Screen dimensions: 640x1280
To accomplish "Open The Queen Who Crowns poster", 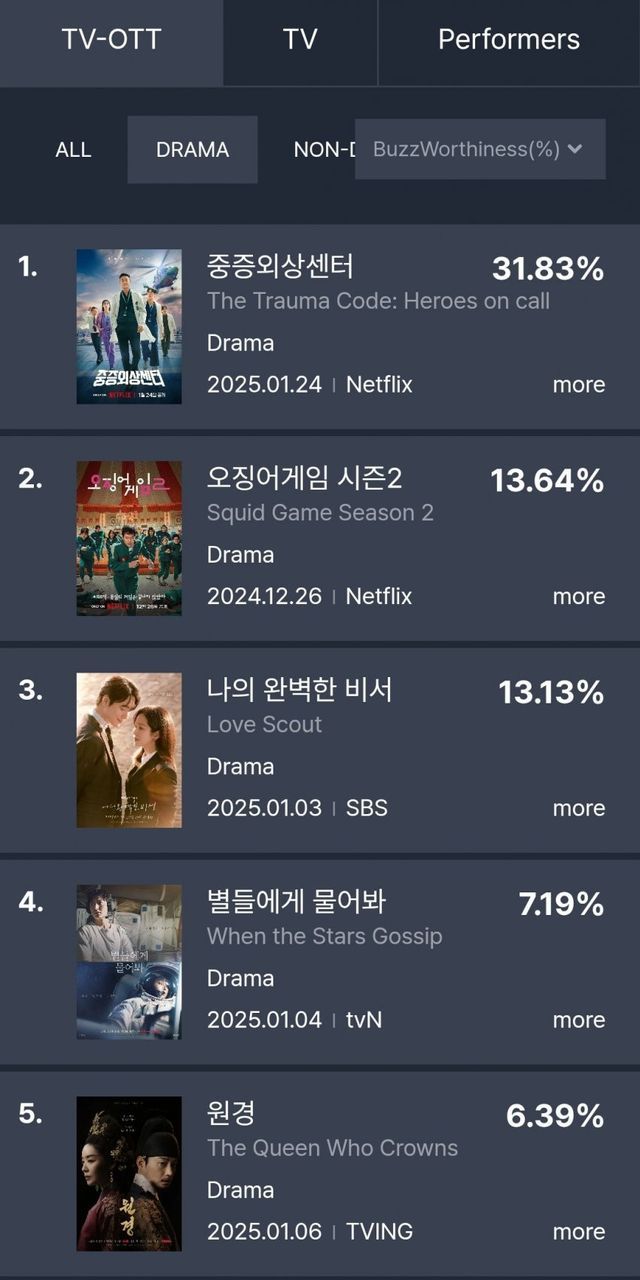I will point(129,1175).
